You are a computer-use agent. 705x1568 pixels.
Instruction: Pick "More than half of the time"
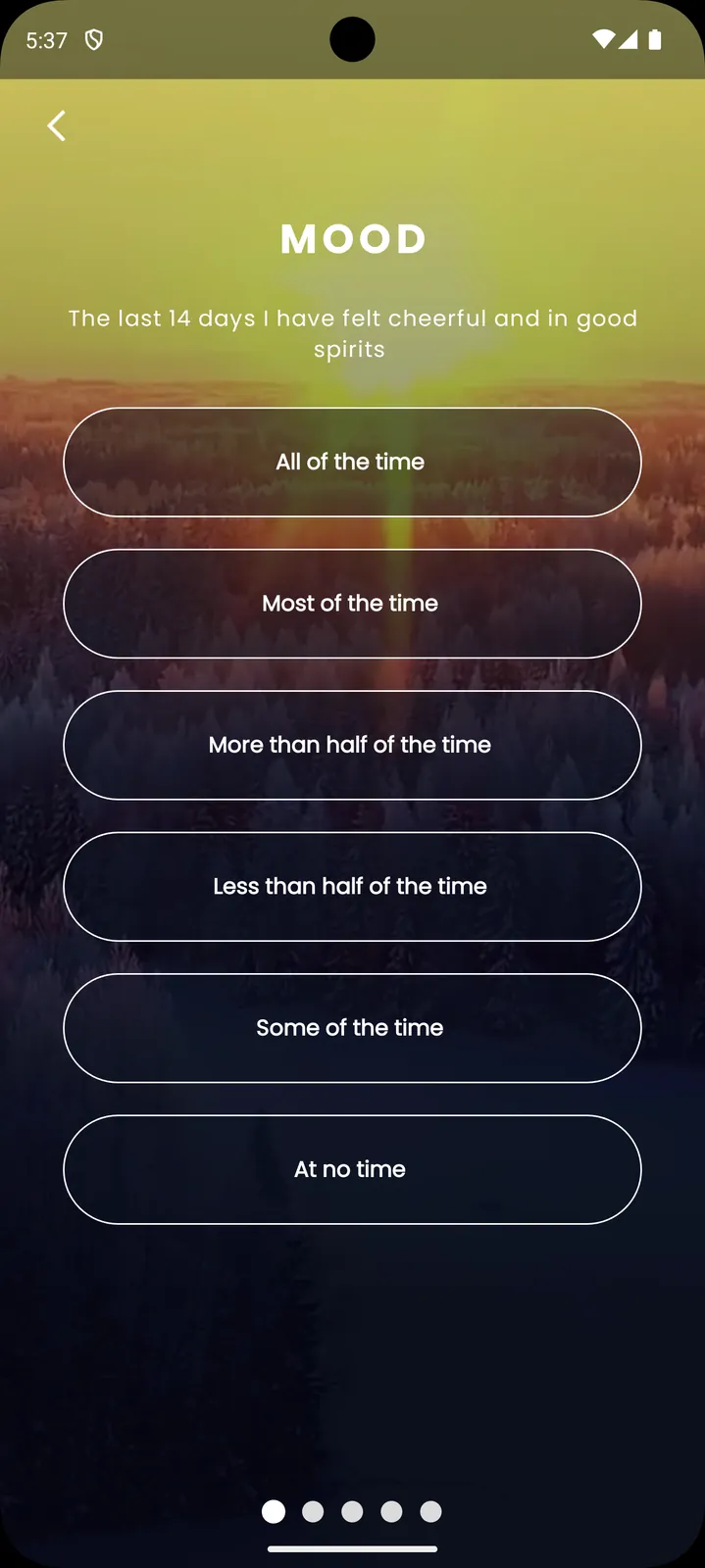pyautogui.click(x=352, y=745)
